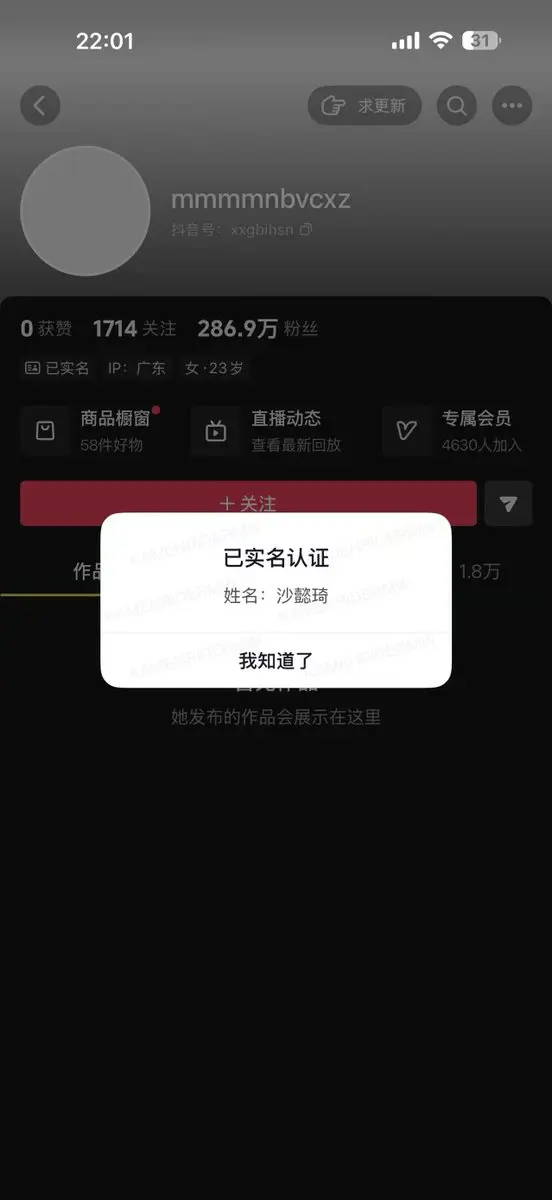Tap the 已实名 verification badge
Image resolution: width=552 pixels, height=1200 pixels.
point(57,368)
